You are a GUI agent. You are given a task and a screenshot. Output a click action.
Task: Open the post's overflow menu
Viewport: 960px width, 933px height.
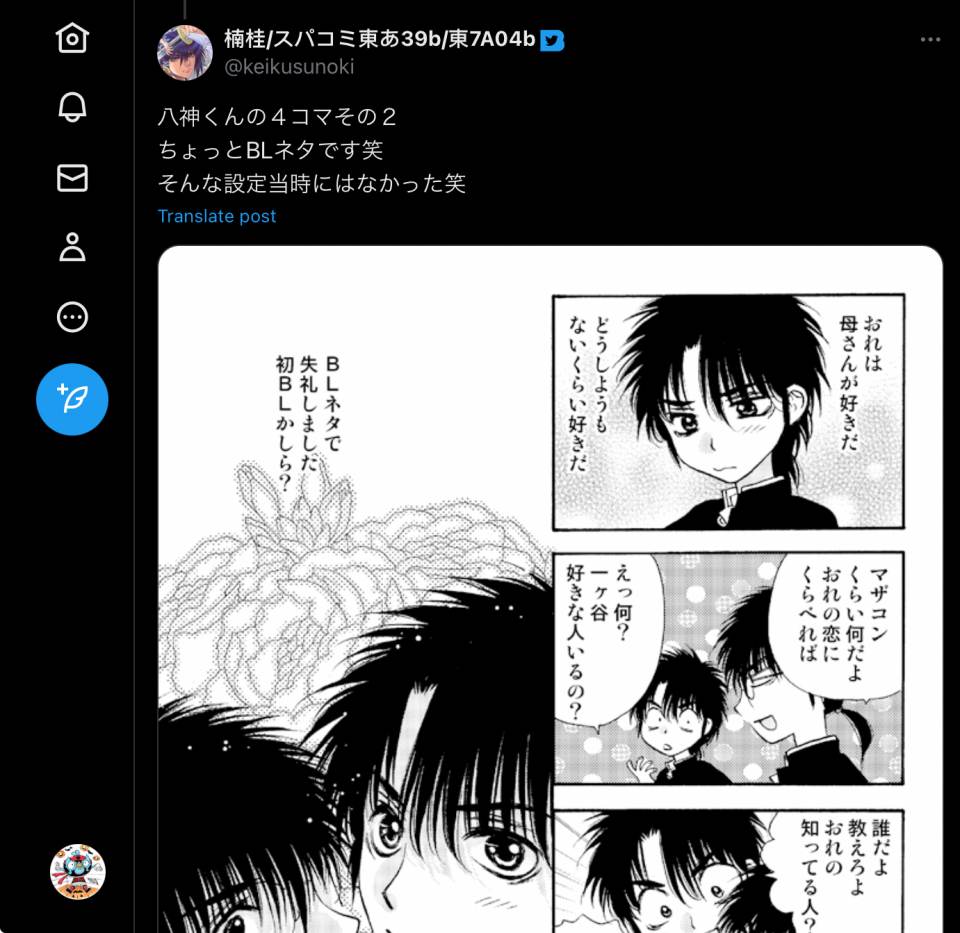tap(930, 40)
